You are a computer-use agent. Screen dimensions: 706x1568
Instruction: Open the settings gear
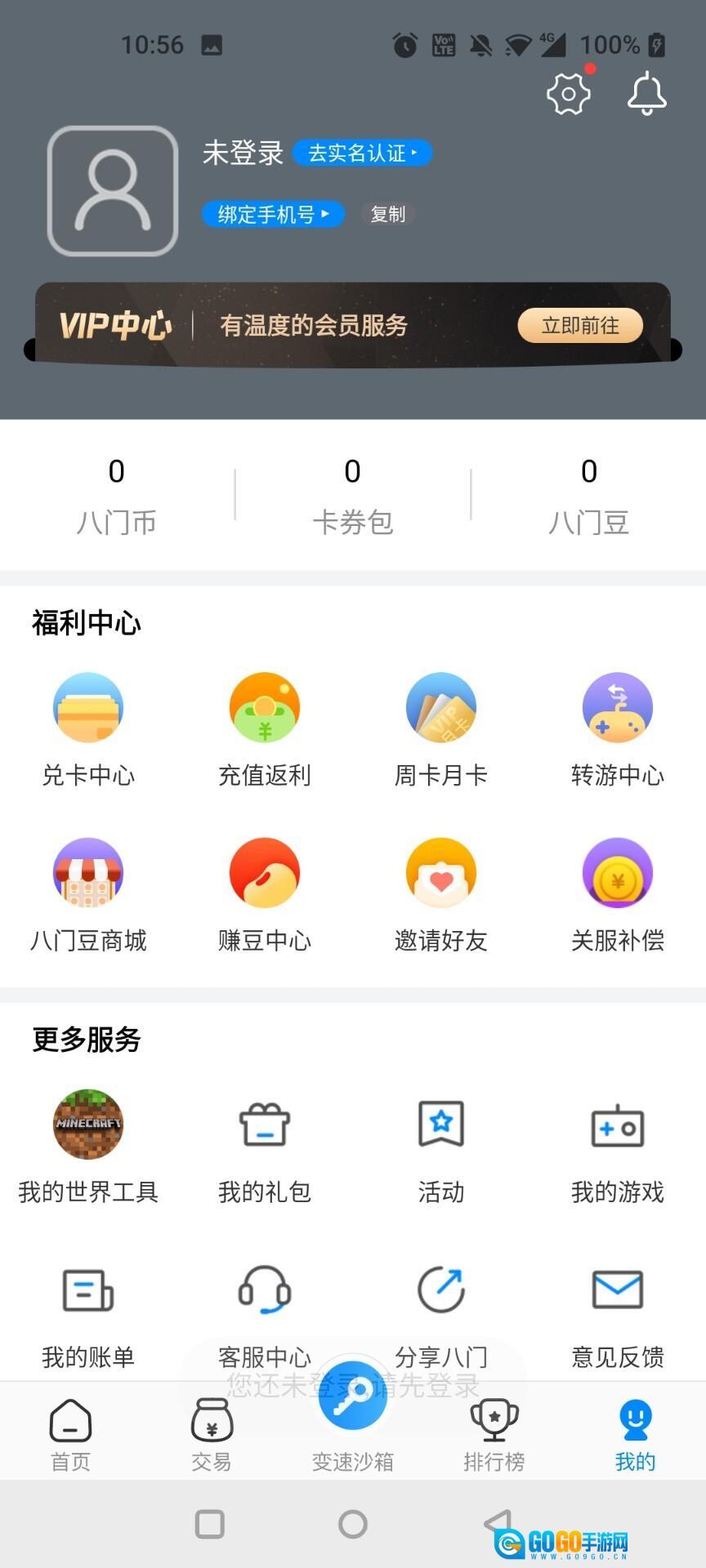(x=567, y=92)
